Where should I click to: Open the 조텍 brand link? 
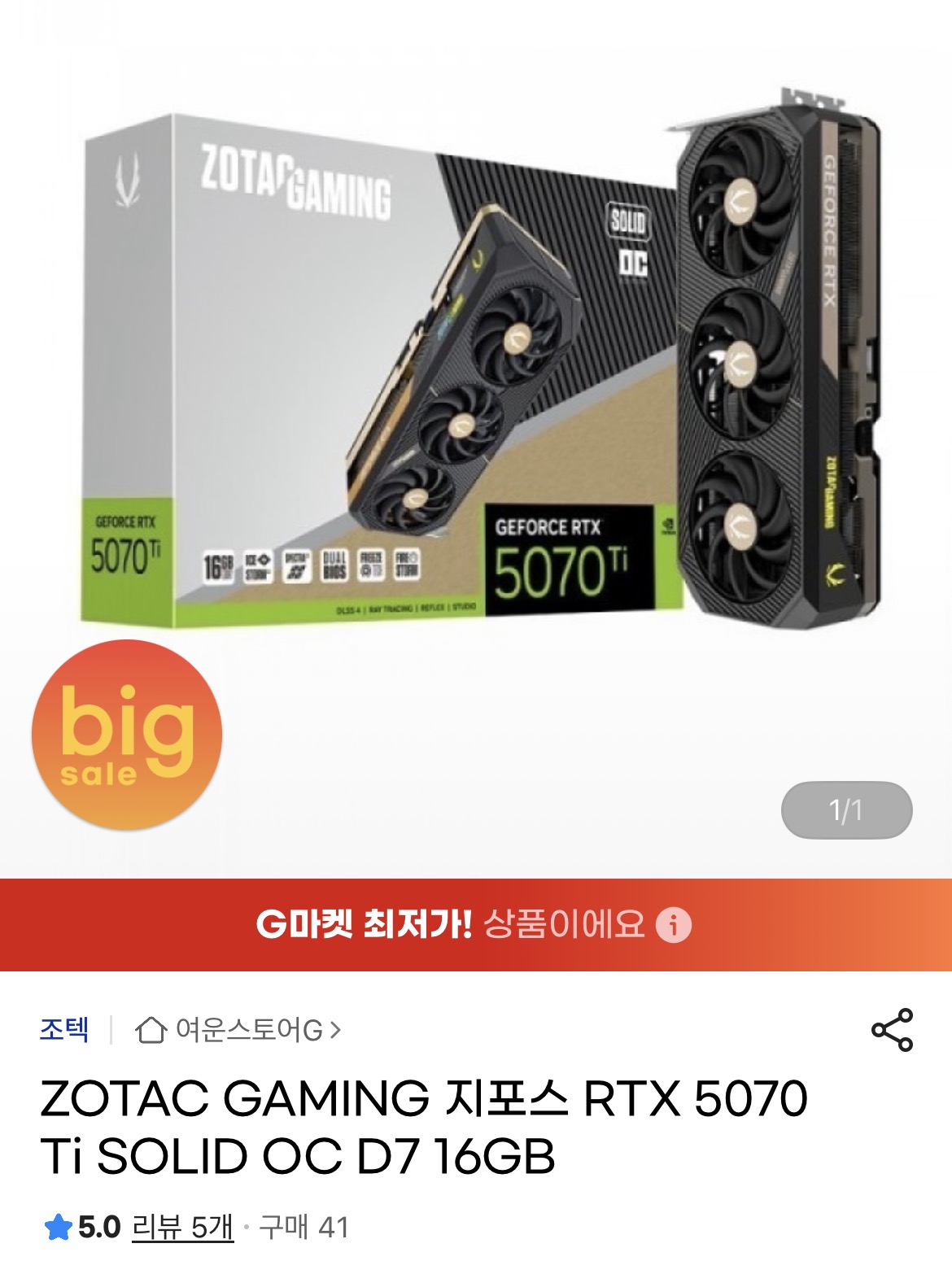(x=64, y=1029)
